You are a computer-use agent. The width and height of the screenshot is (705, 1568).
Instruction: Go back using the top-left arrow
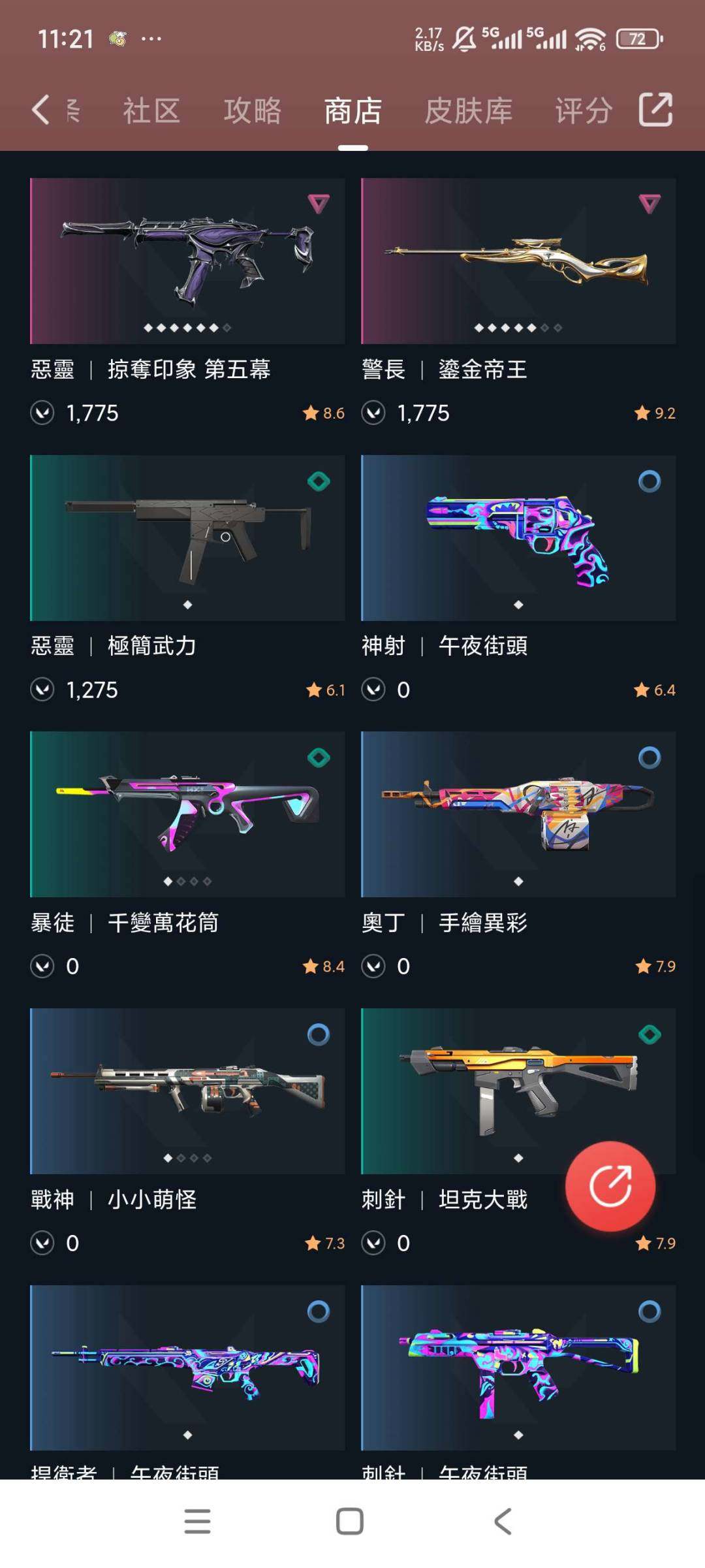[x=40, y=110]
